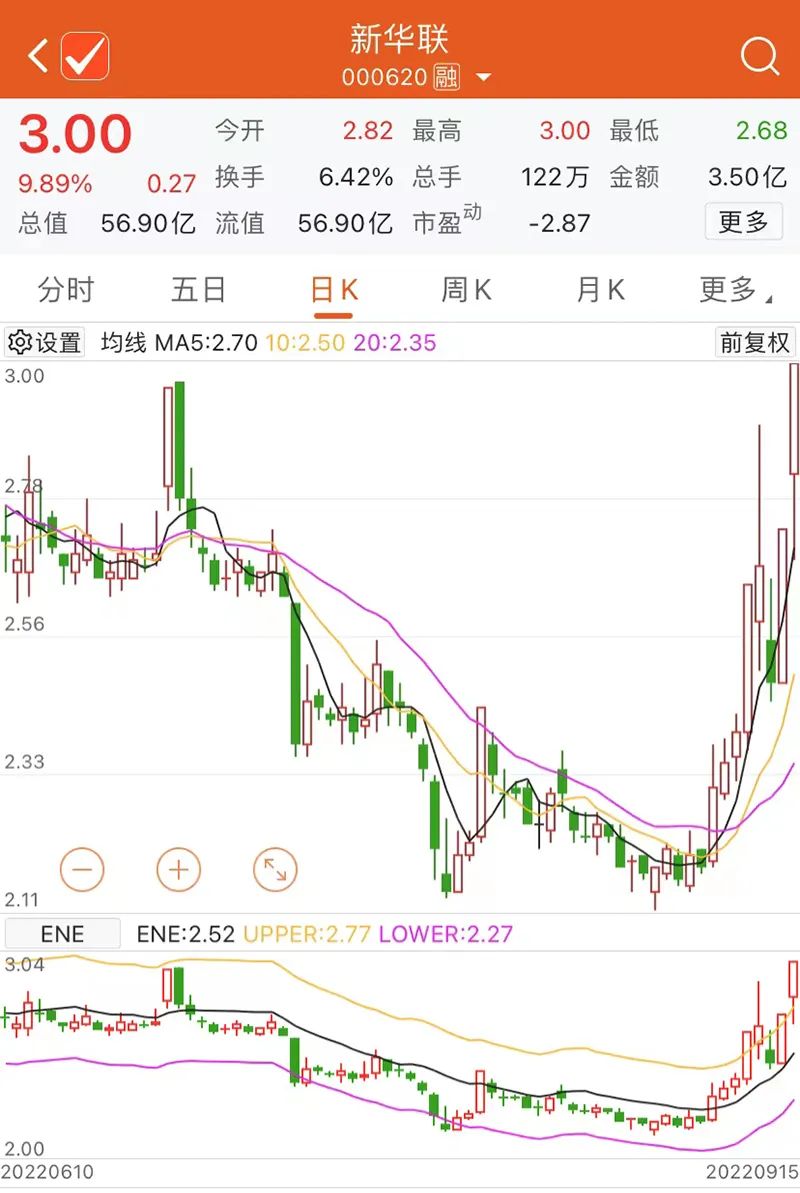The height and width of the screenshot is (1193, 800).
Task: Change the ENE indicator selector
Action: pyautogui.click(x=62, y=934)
